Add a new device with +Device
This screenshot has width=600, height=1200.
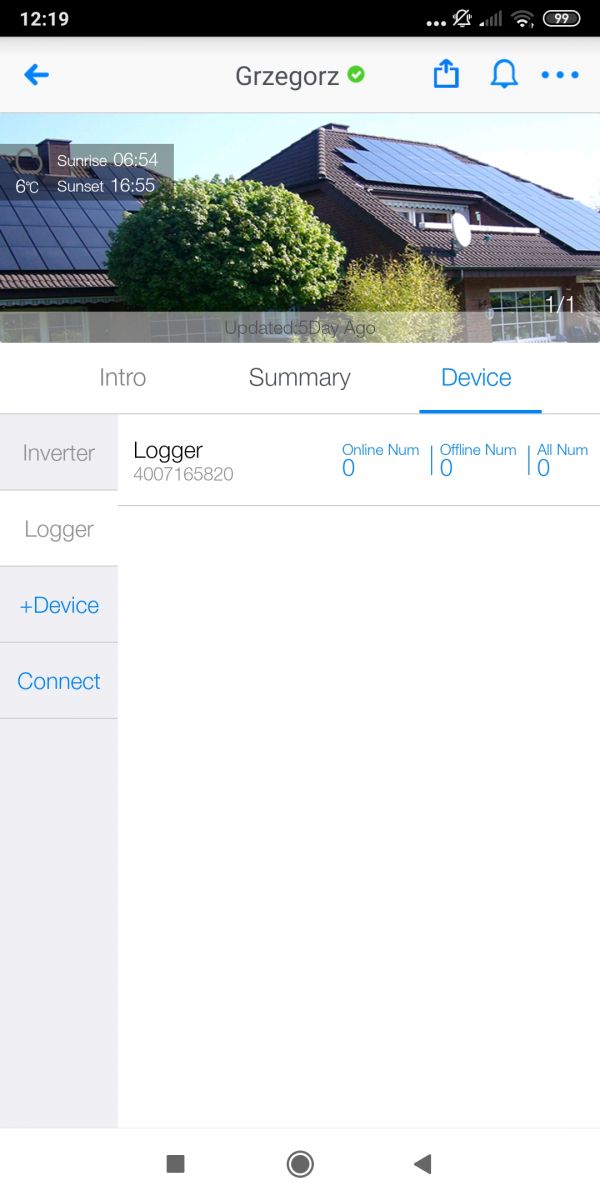[59, 605]
